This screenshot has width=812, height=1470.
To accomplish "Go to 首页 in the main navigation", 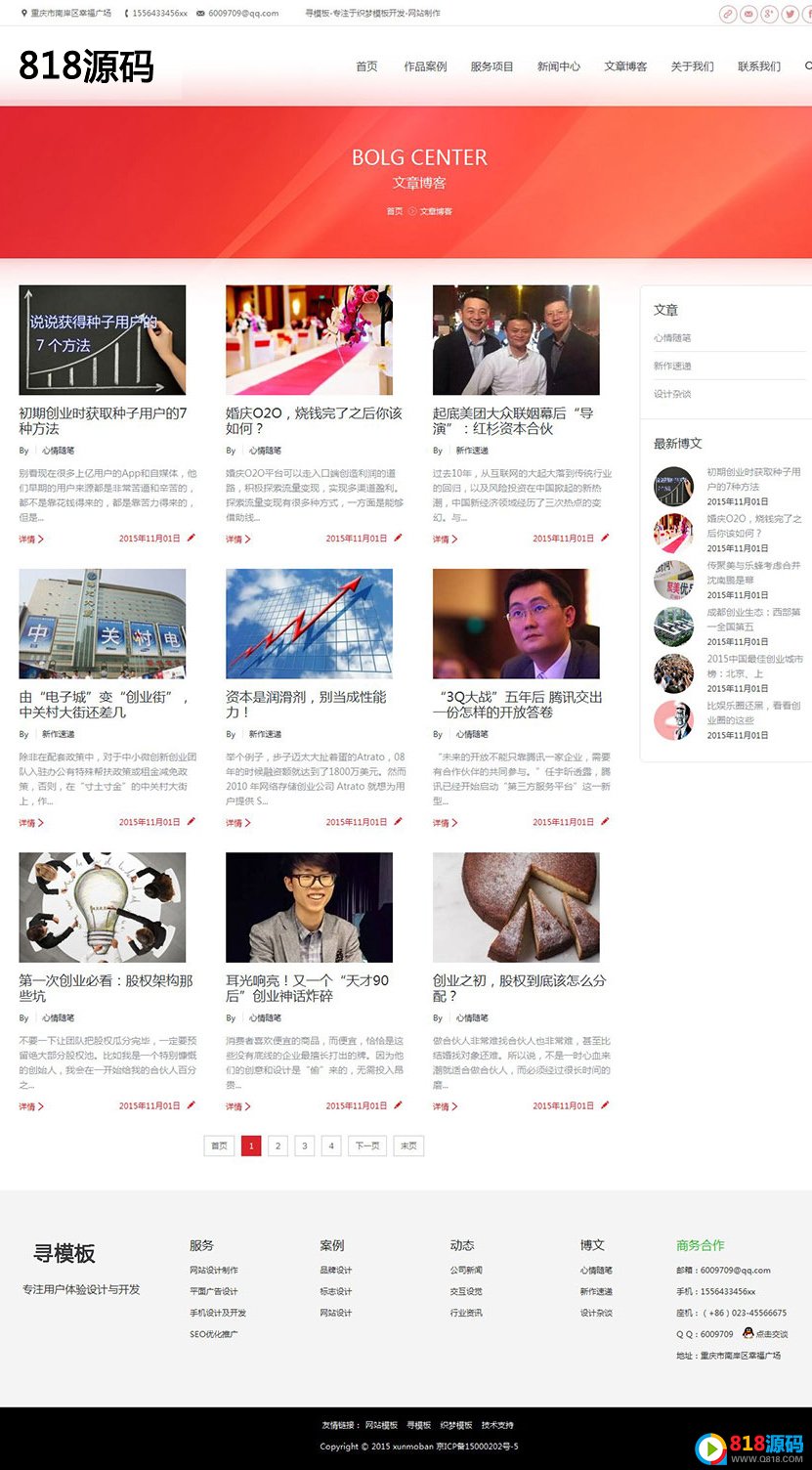I will pyautogui.click(x=366, y=66).
